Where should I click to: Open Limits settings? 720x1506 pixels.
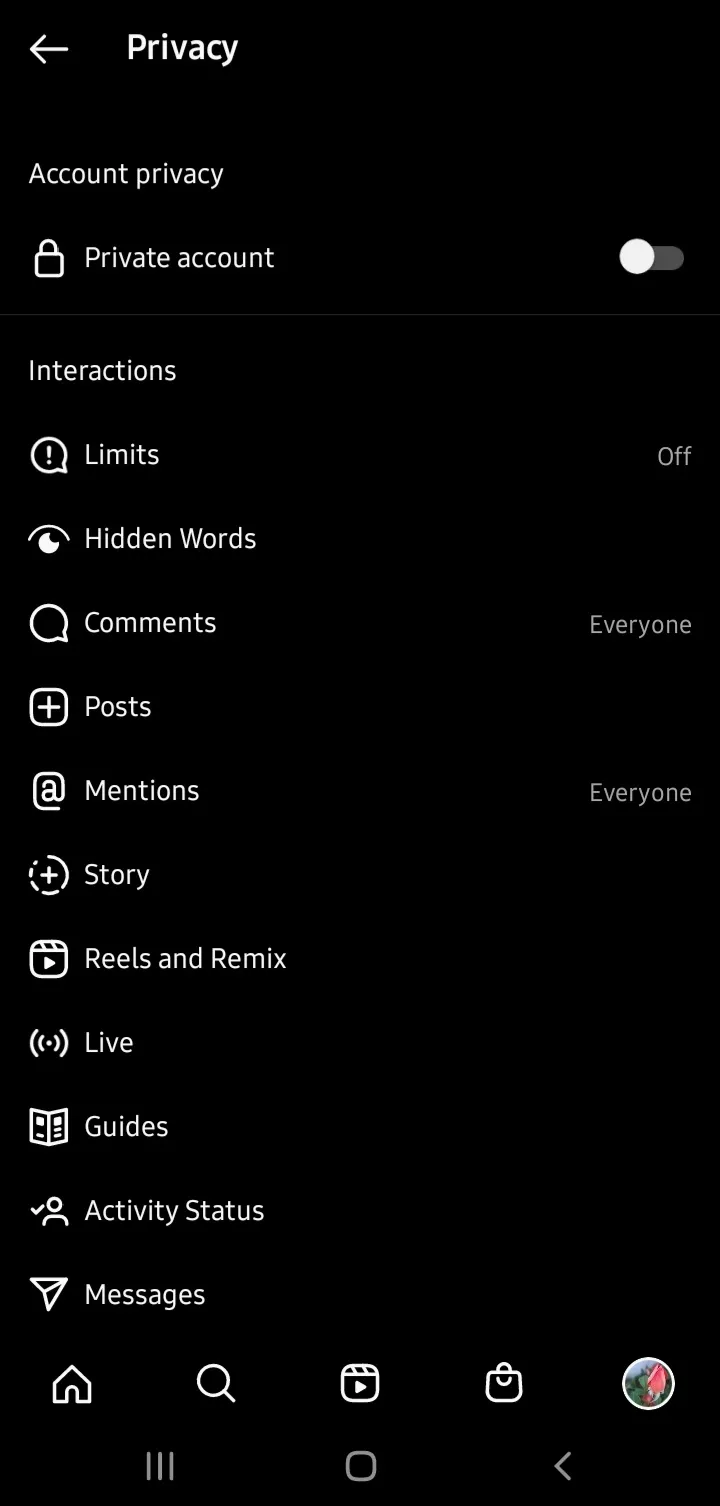pos(360,455)
